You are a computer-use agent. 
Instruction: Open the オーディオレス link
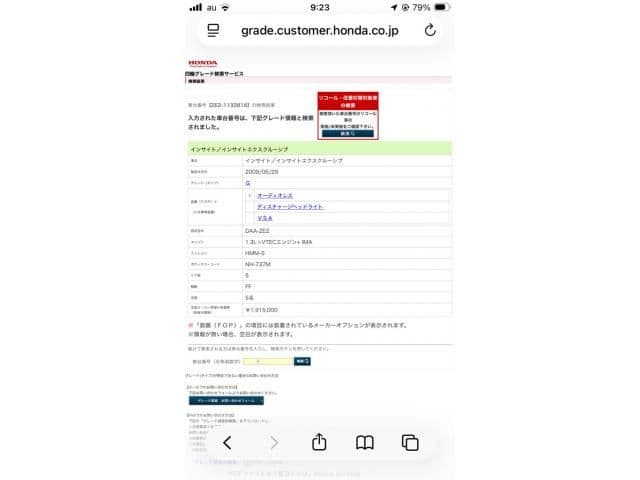pos(274,195)
